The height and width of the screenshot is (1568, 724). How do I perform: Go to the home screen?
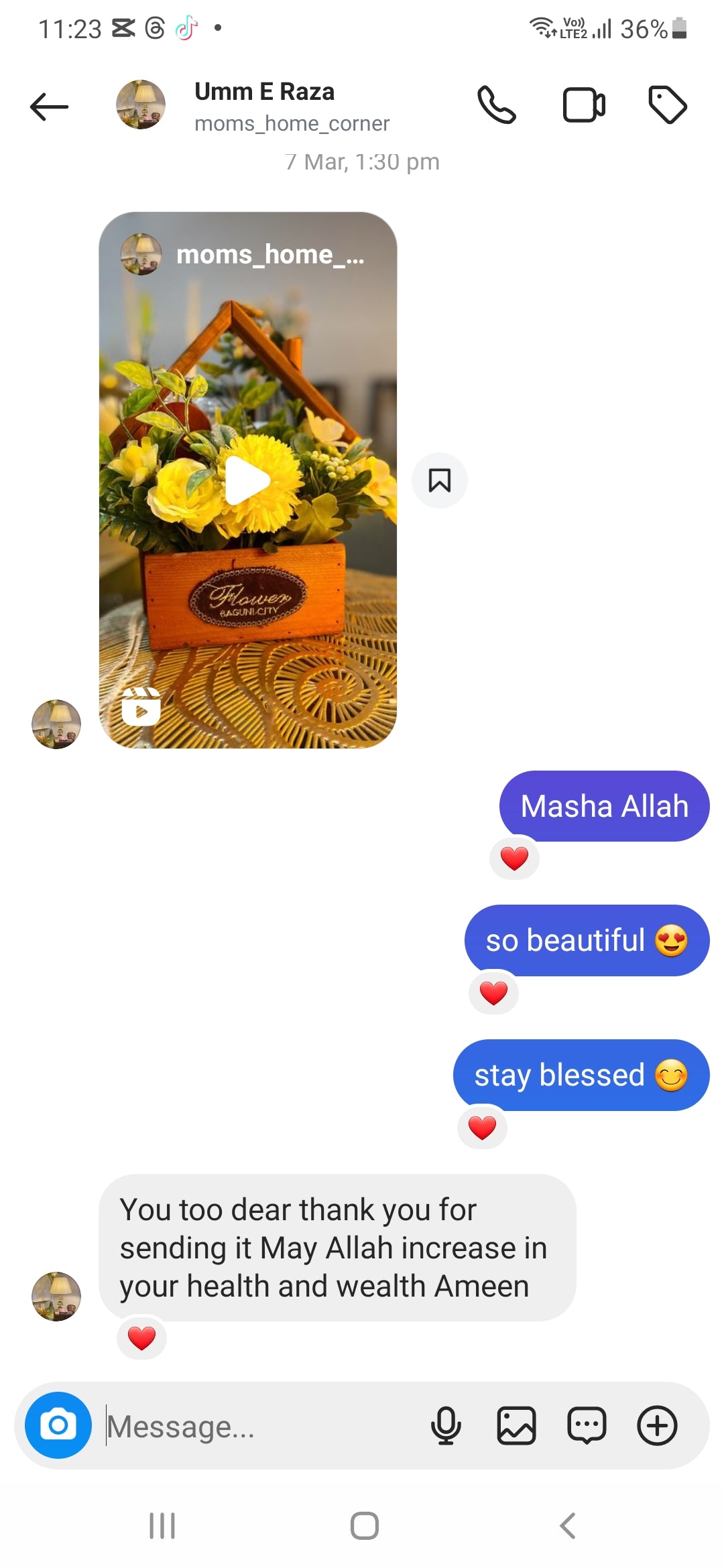tap(364, 1526)
